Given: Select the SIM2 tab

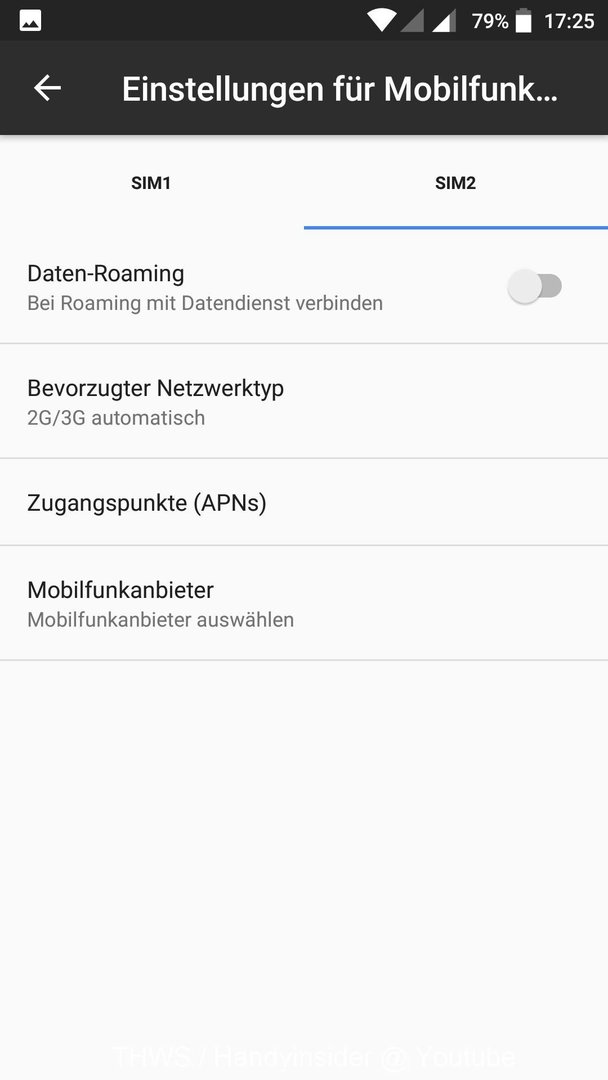Looking at the screenshot, I should (x=456, y=183).
